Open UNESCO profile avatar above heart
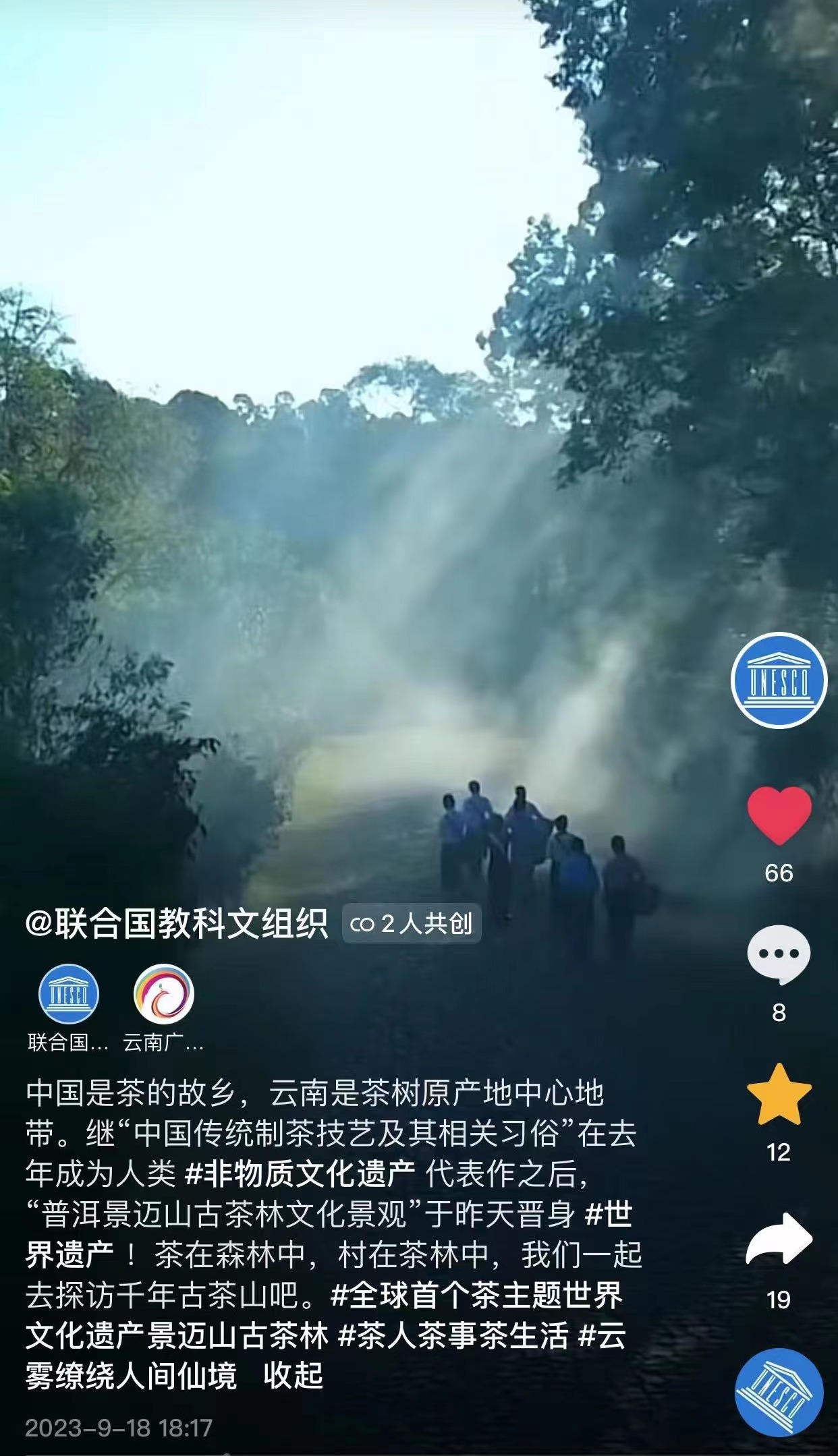The height and width of the screenshot is (1456, 838). click(779, 680)
